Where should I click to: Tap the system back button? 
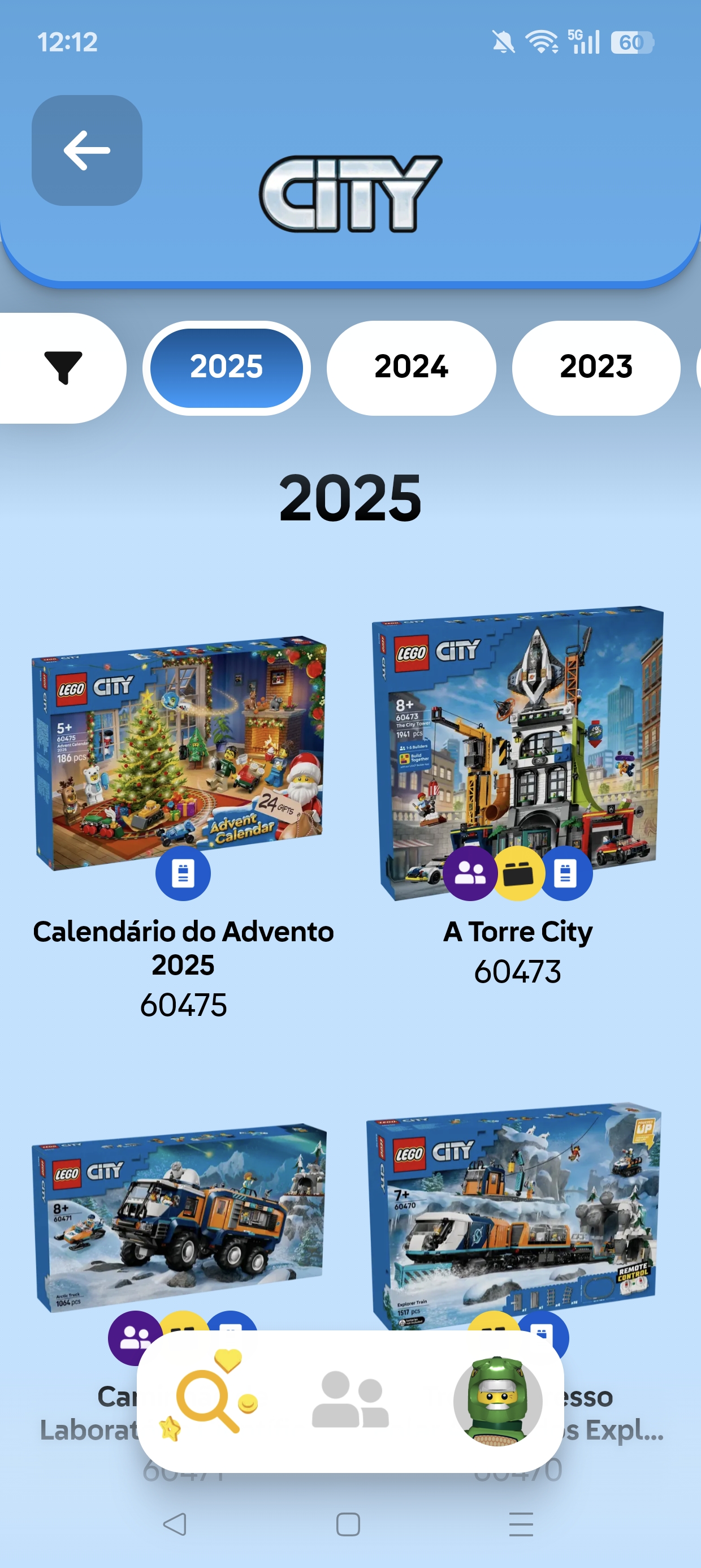click(175, 1524)
